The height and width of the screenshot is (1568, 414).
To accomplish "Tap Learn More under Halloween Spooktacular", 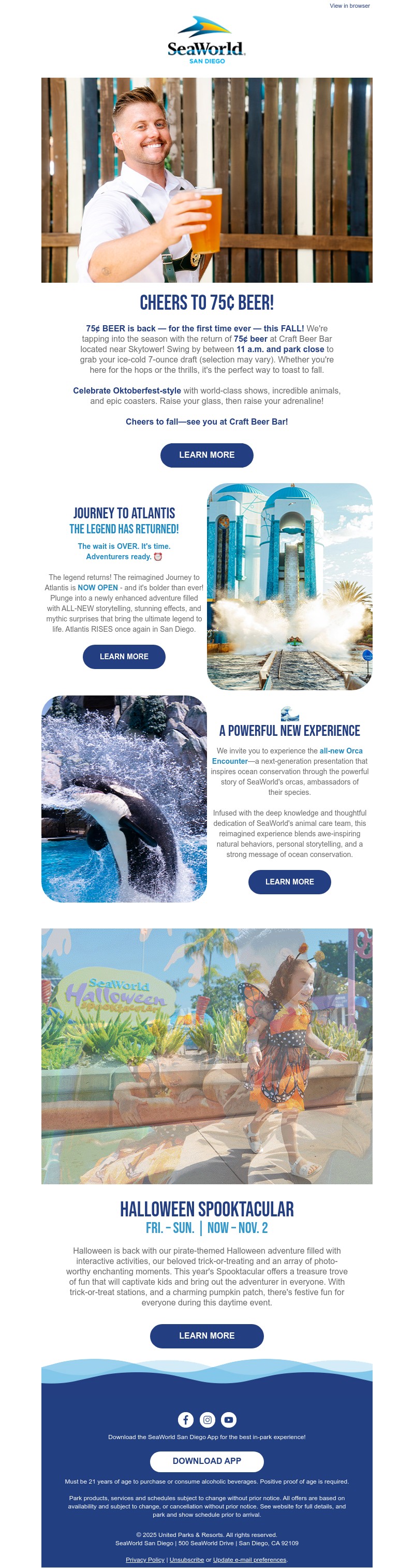I will (206, 1335).
